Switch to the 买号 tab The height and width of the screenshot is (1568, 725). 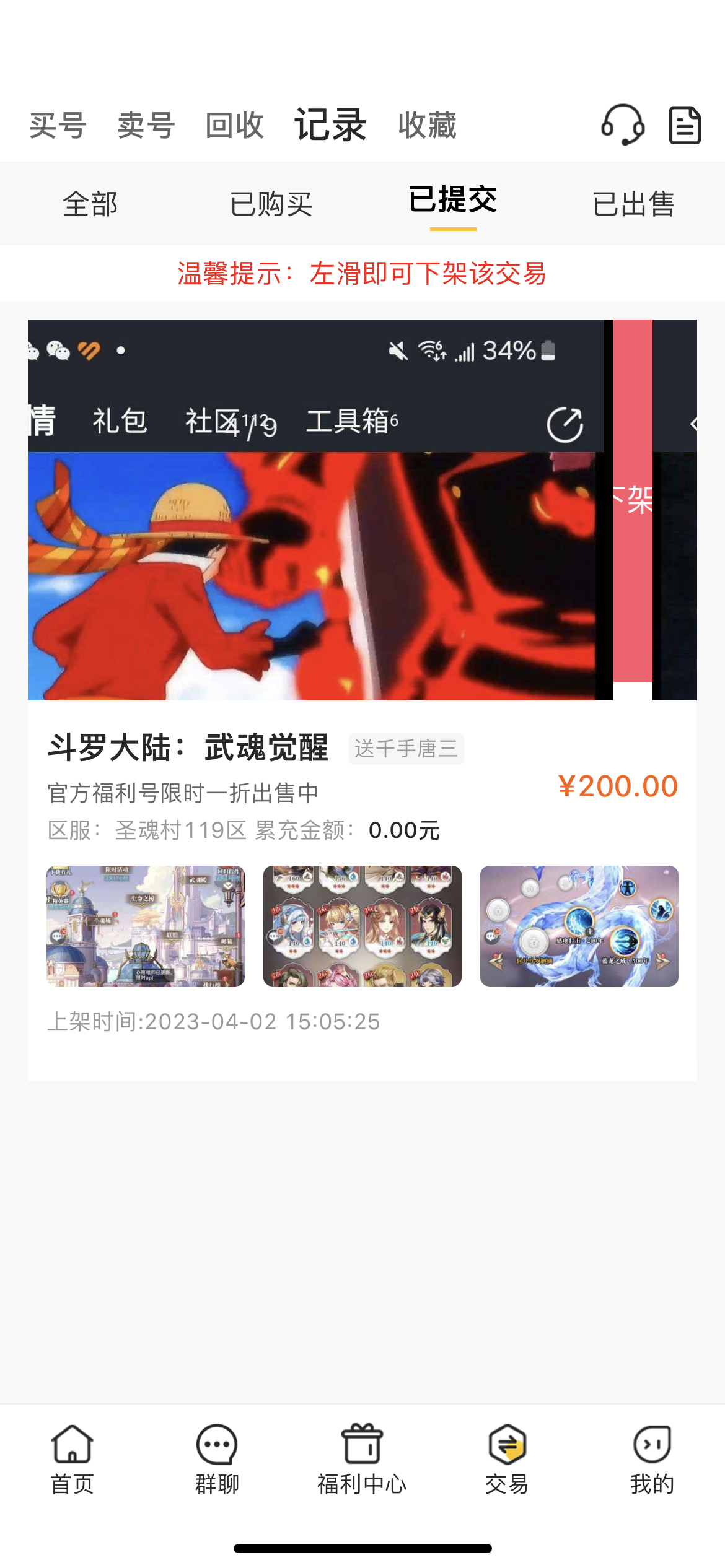(58, 126)
